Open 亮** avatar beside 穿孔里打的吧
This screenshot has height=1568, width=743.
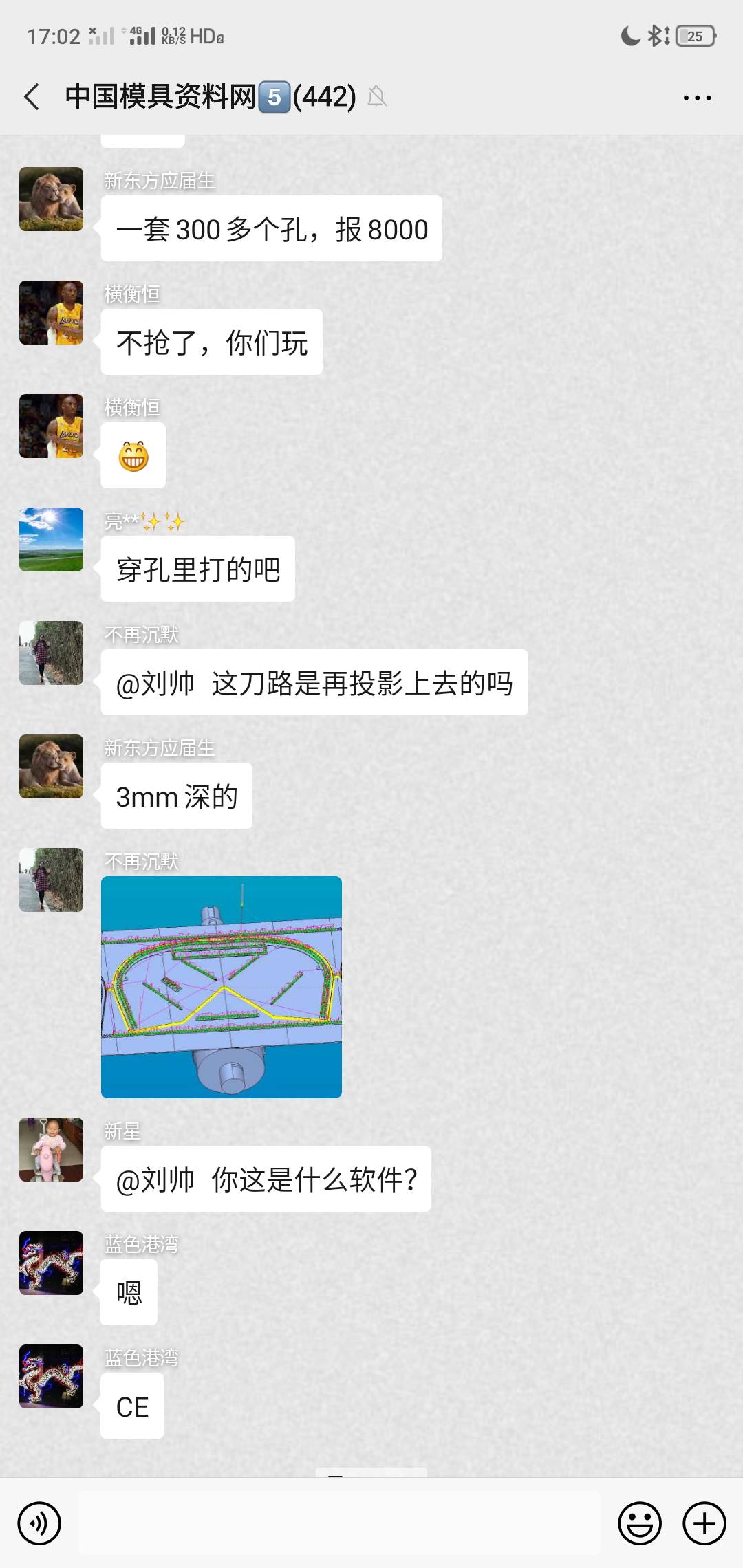(x=51, y=539)
